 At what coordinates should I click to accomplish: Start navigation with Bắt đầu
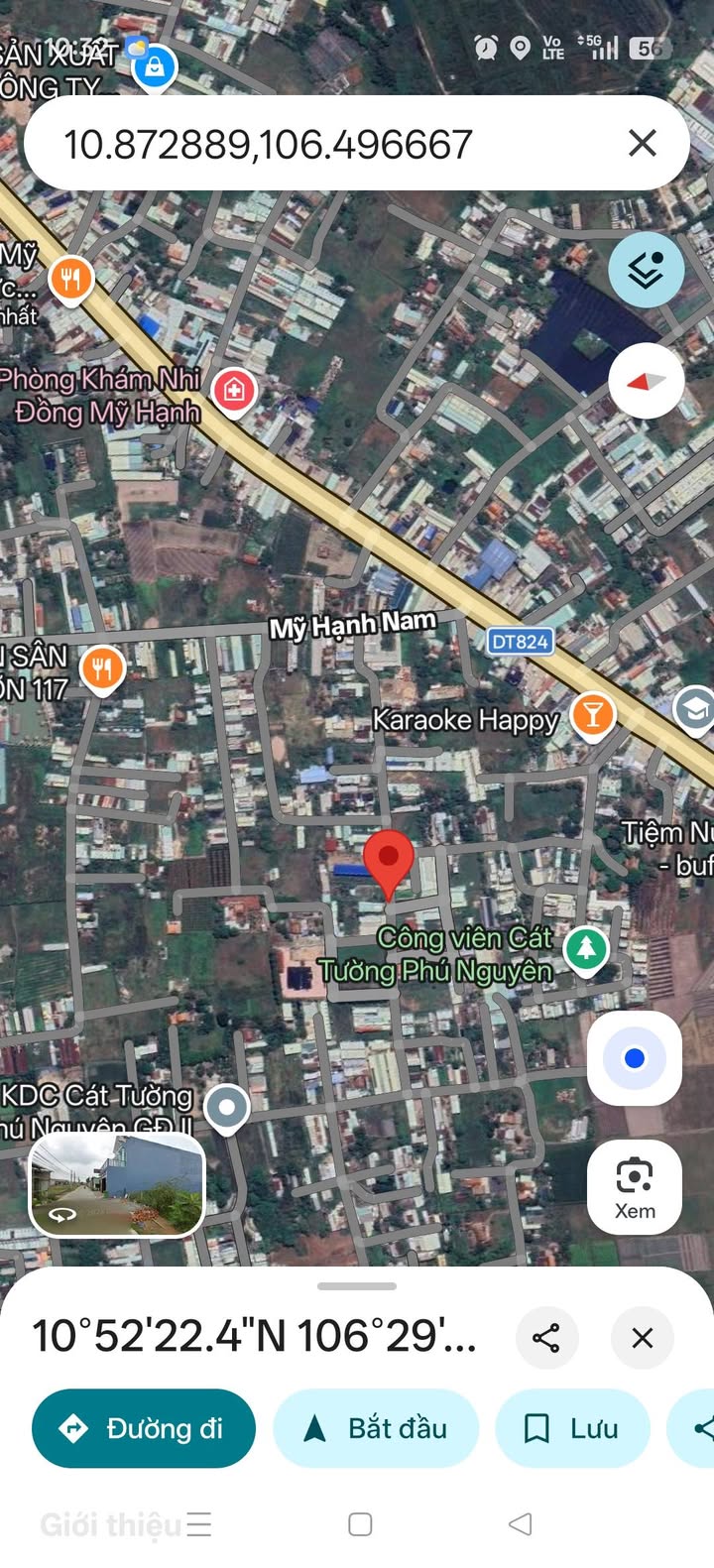(x=376, y=1428)
